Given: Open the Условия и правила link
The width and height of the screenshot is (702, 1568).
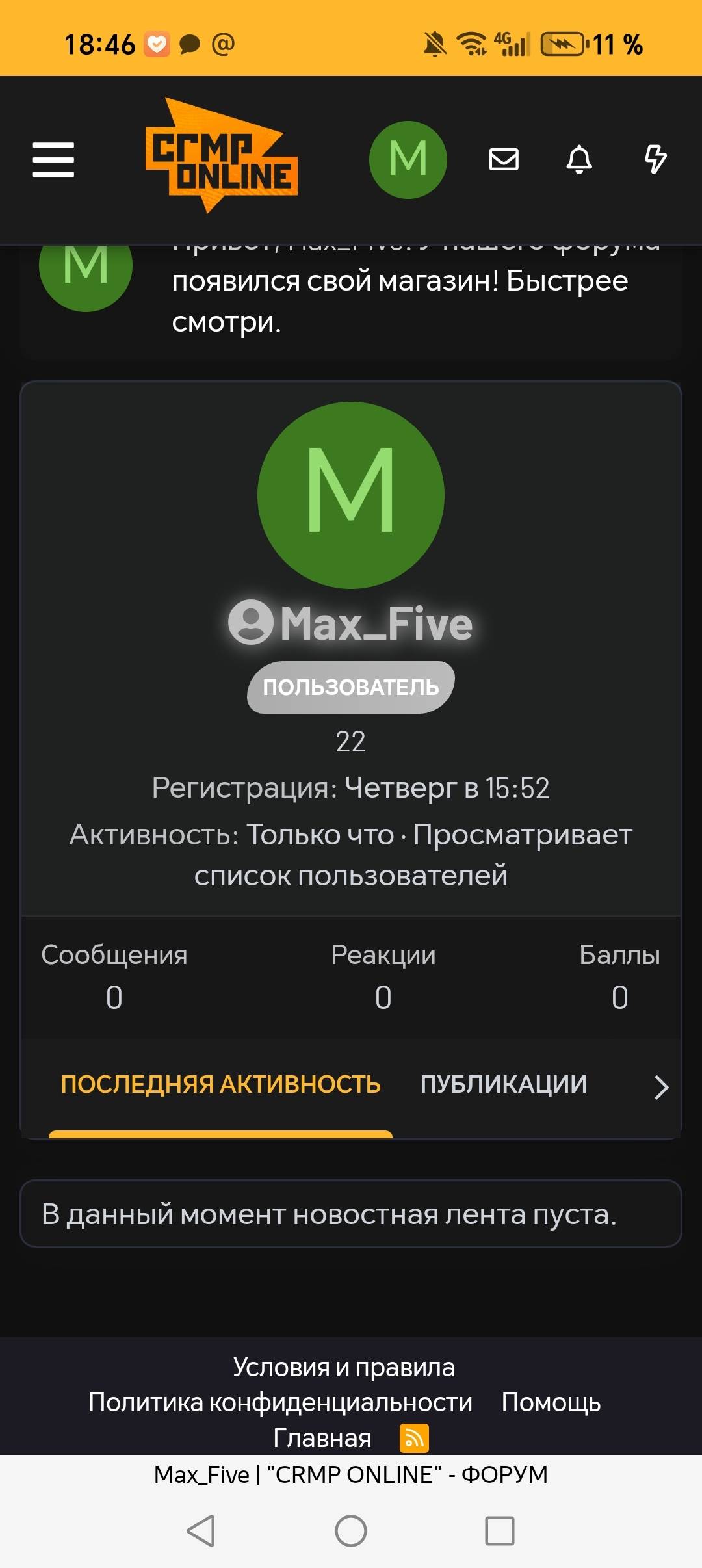Looking at the screenshot, I should coord(344,1368).
